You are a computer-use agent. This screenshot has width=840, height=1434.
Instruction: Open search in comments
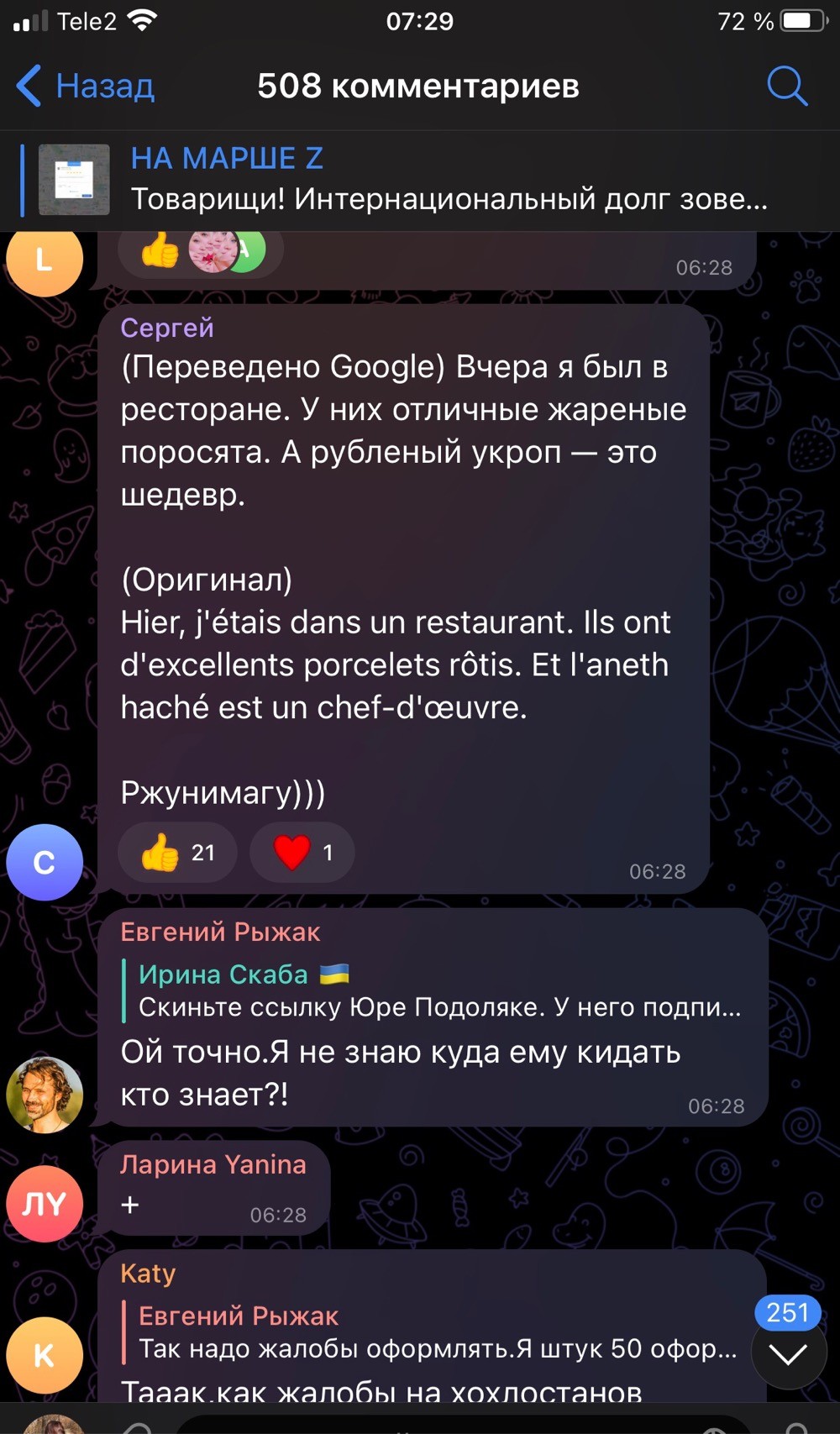click(787, 86)
